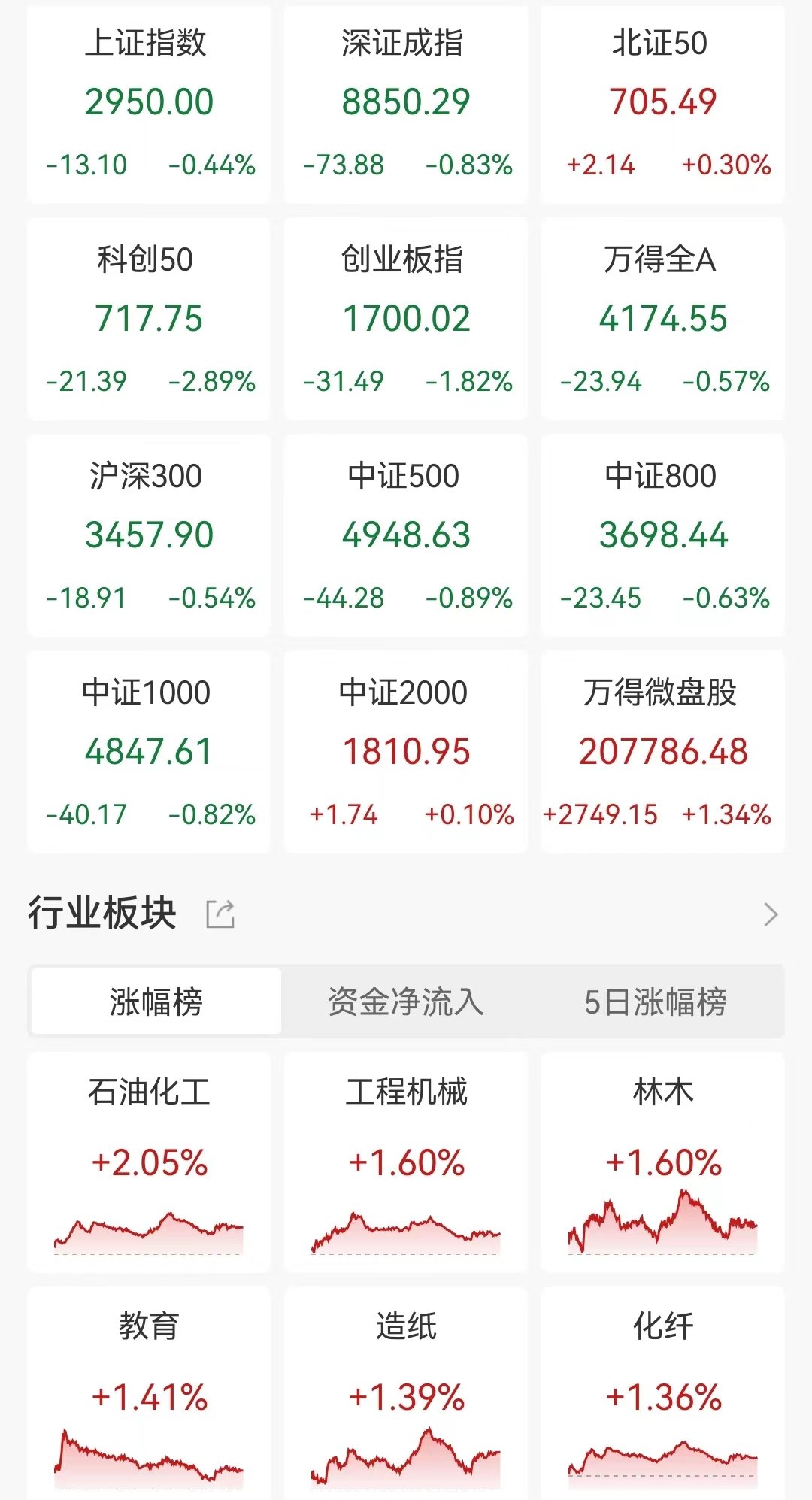Open the 上证指数 index card
The height and width of the screenshot is (1500, 812).
149,103
